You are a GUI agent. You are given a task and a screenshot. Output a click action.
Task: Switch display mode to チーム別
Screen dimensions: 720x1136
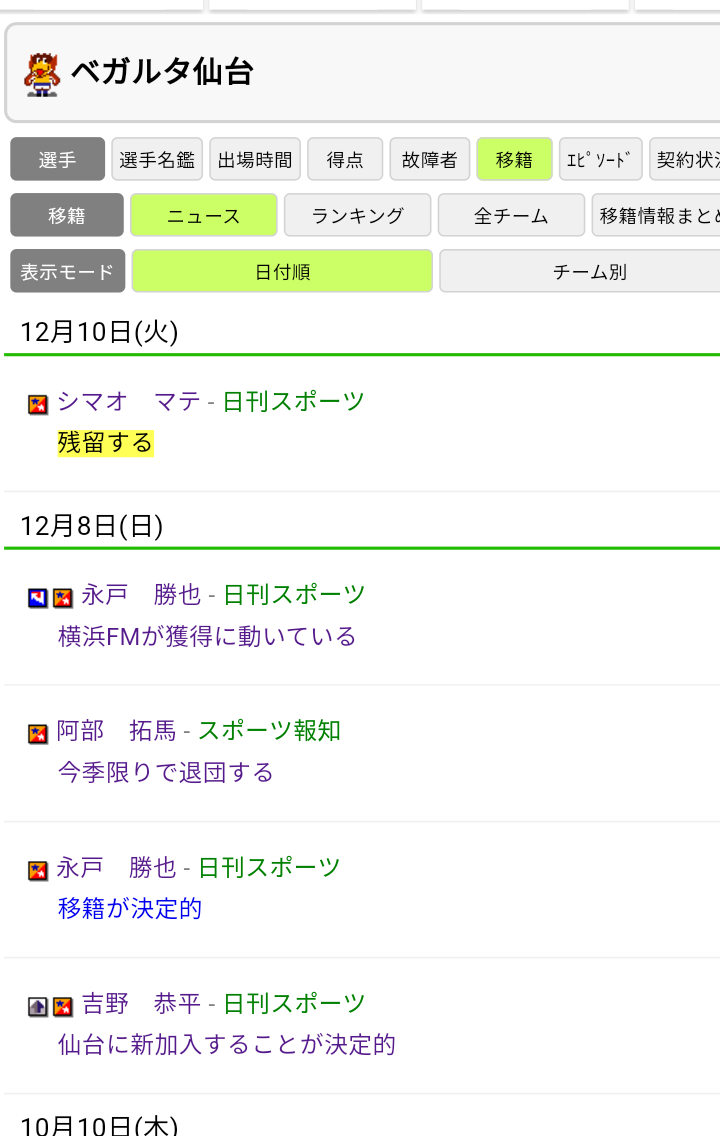(589, 271)
